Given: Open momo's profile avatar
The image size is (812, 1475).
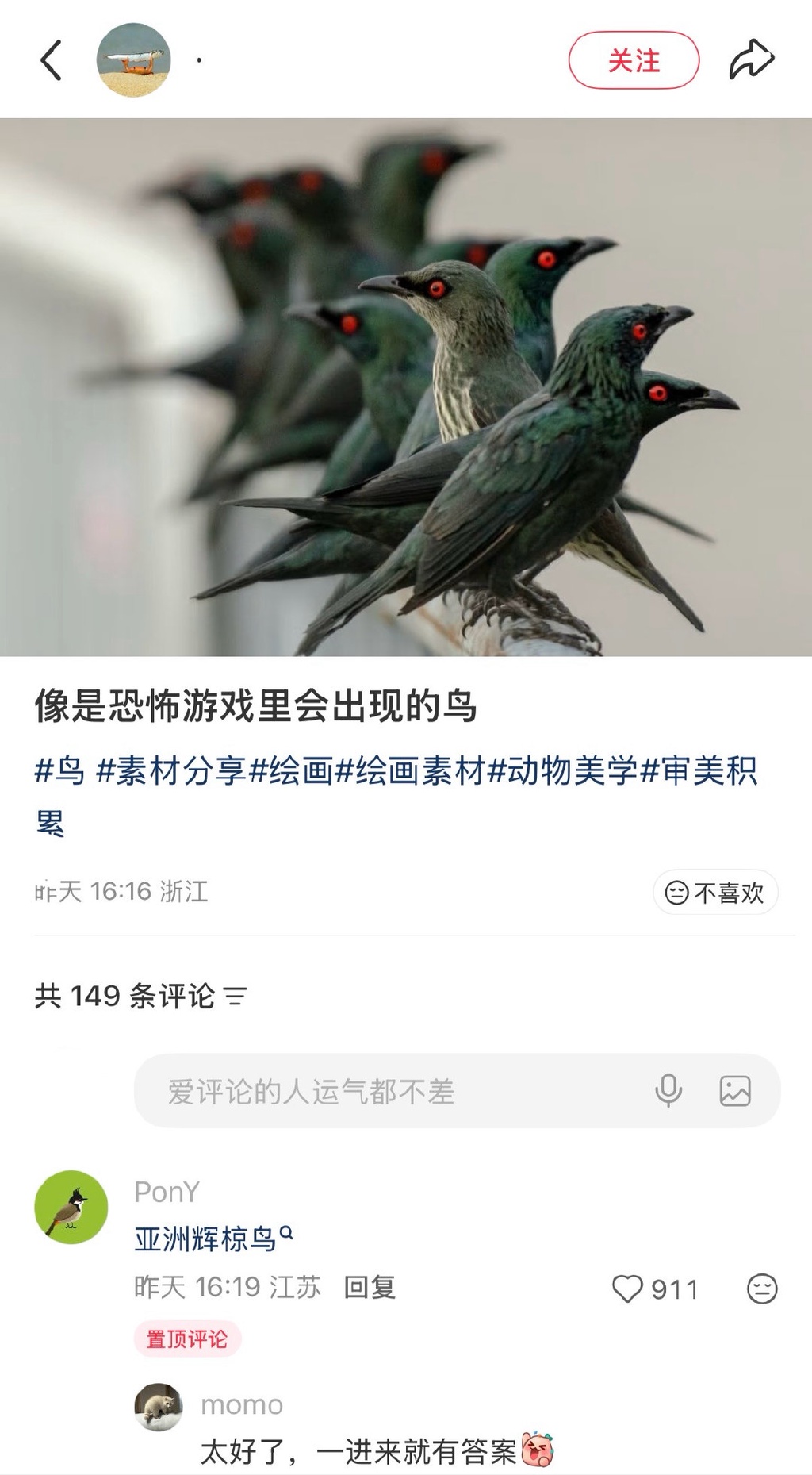Looking at the screenshot, I should click(159, 1408).
